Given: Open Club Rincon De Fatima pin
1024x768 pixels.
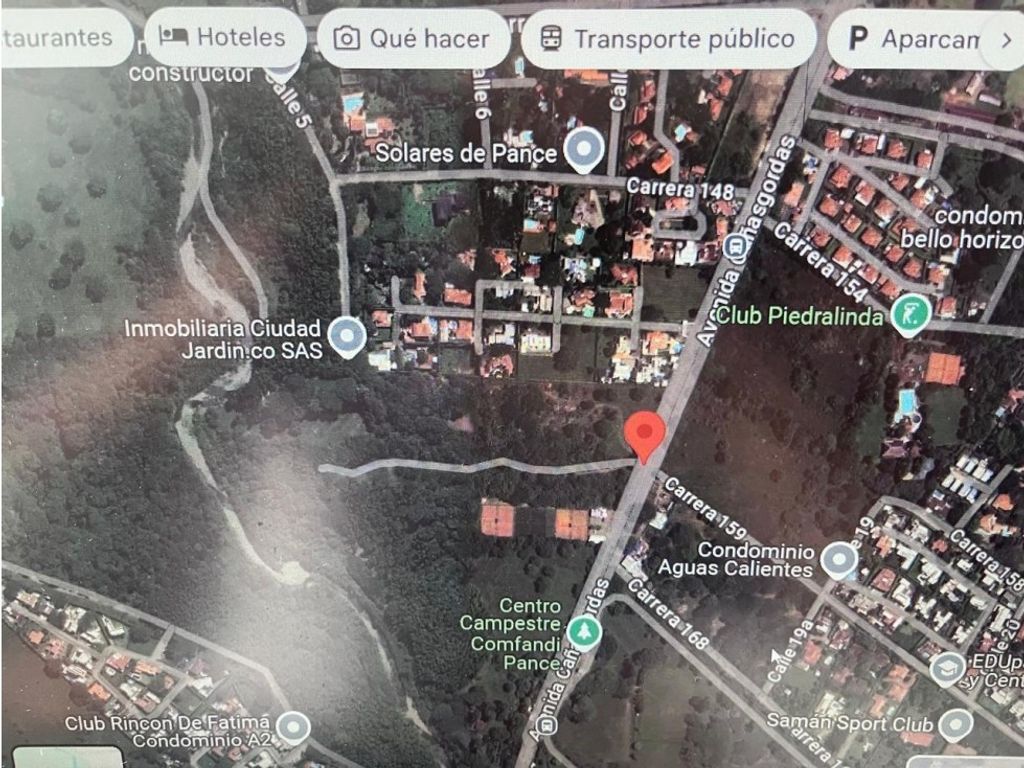Looking at the screenshot, I should coord(292,727).
